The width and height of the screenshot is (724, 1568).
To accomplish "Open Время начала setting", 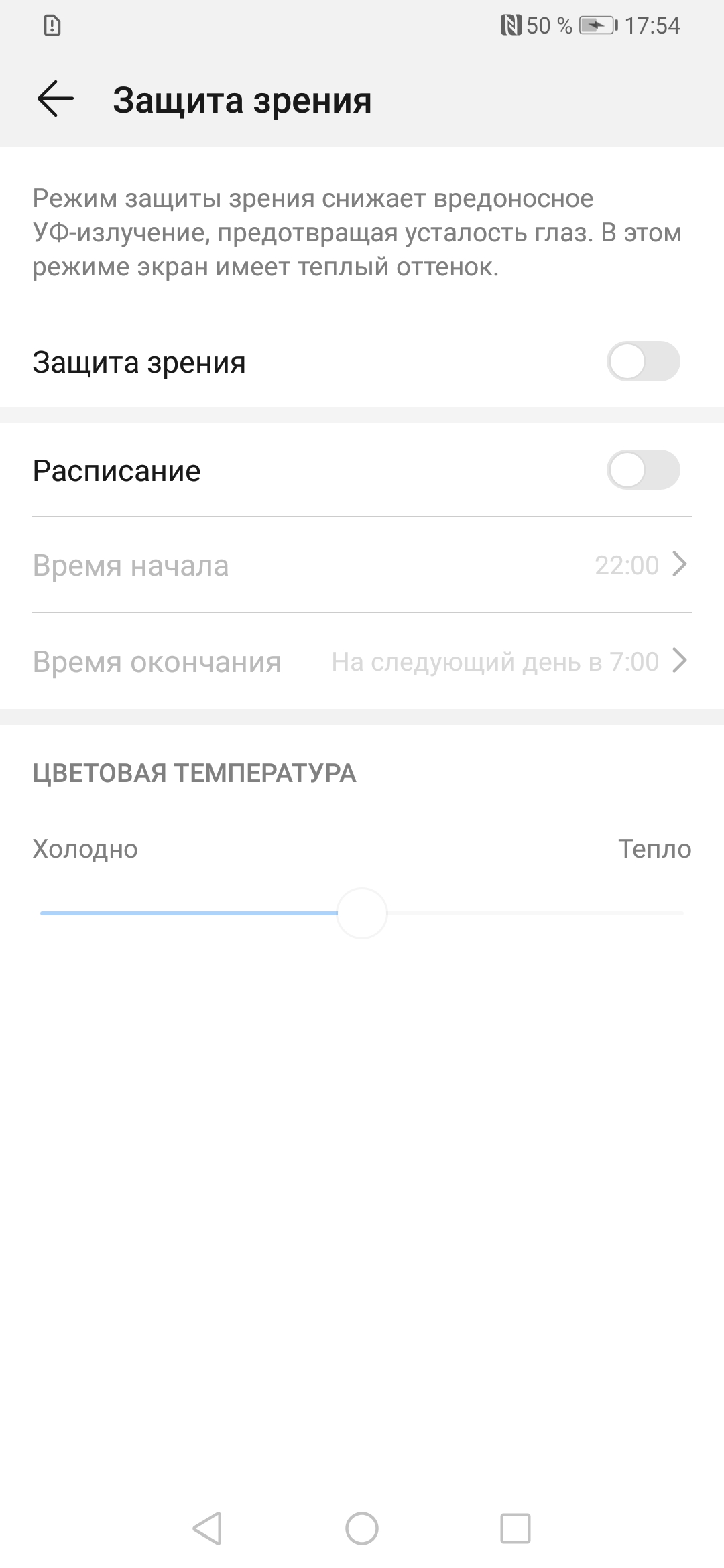I will 362,565.
